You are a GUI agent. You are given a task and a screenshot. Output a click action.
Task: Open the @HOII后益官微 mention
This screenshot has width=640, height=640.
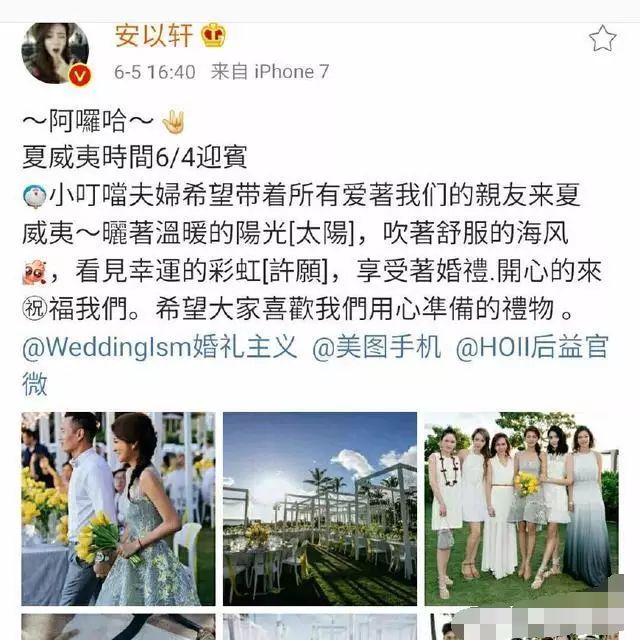532,349
